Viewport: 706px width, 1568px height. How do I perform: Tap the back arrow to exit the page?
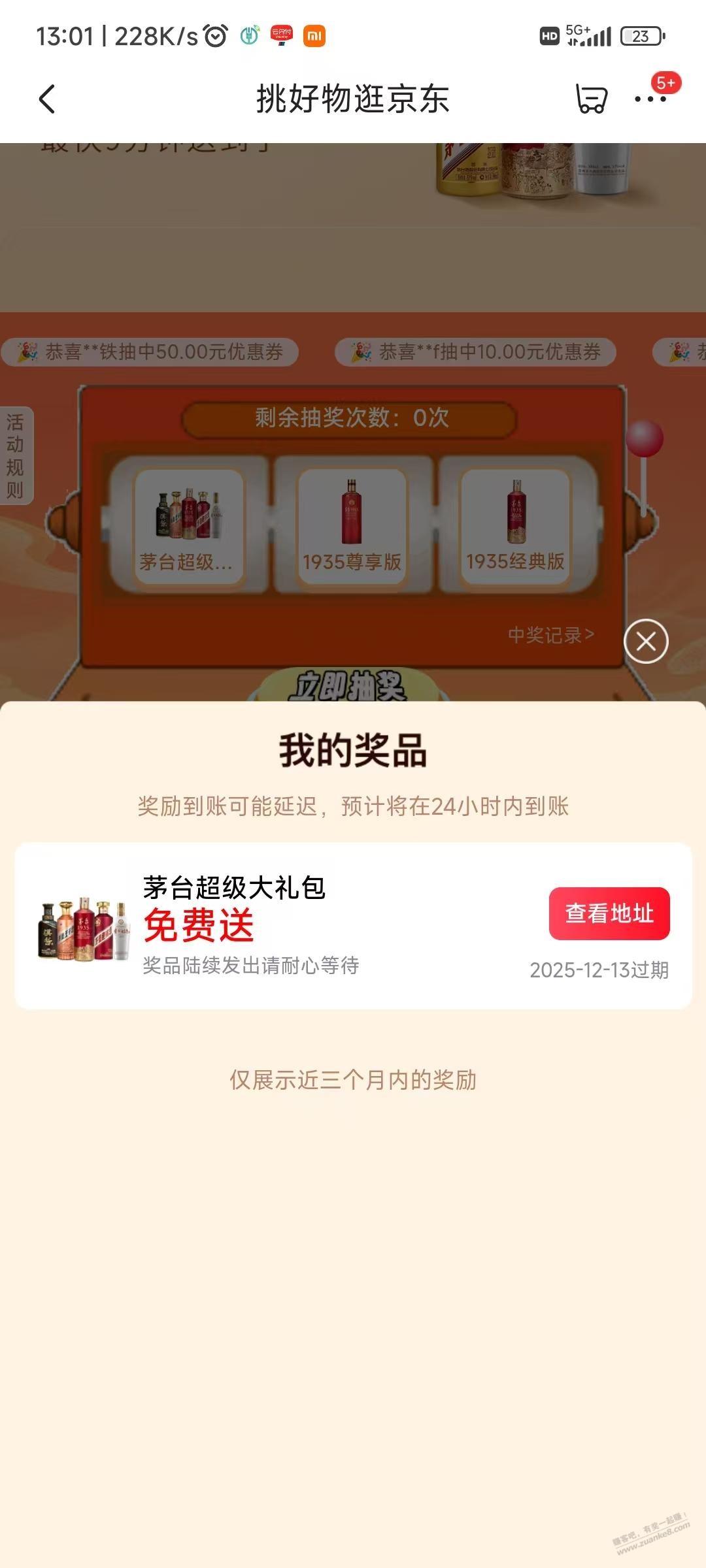tap(46, 97)
